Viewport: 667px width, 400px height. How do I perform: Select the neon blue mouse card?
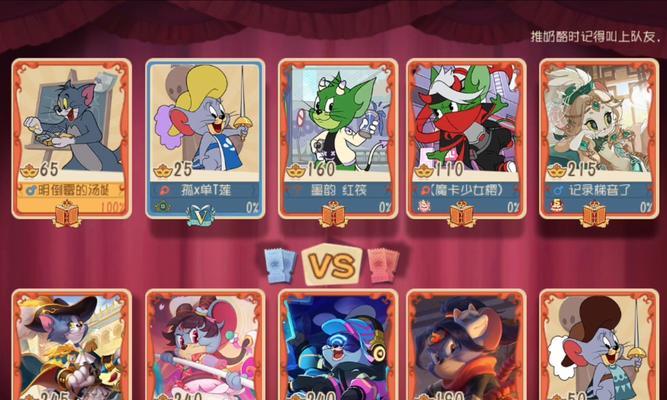[x=337, y=345]
